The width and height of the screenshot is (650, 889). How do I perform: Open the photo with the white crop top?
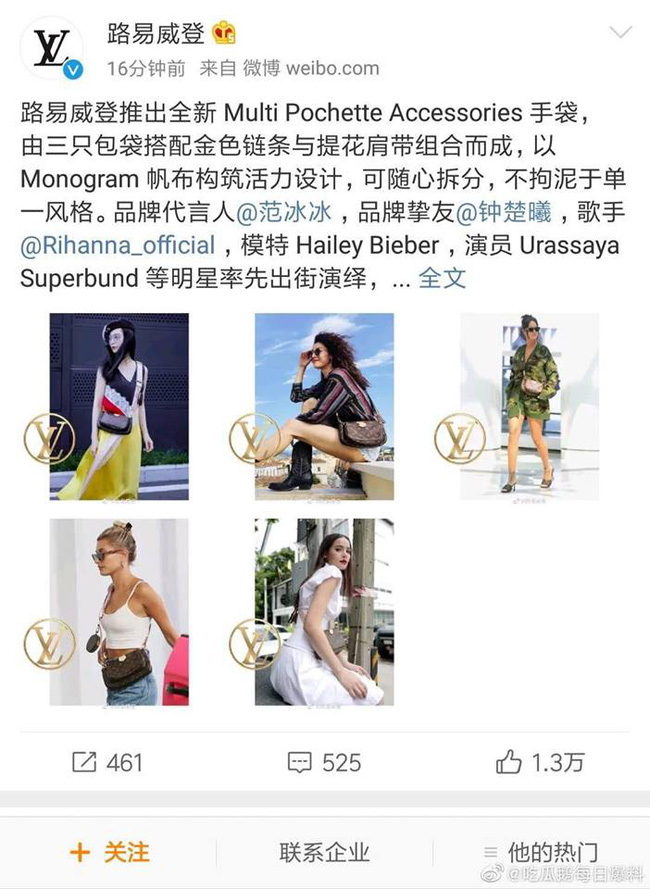pyautogui.click(x=119, y=611)
